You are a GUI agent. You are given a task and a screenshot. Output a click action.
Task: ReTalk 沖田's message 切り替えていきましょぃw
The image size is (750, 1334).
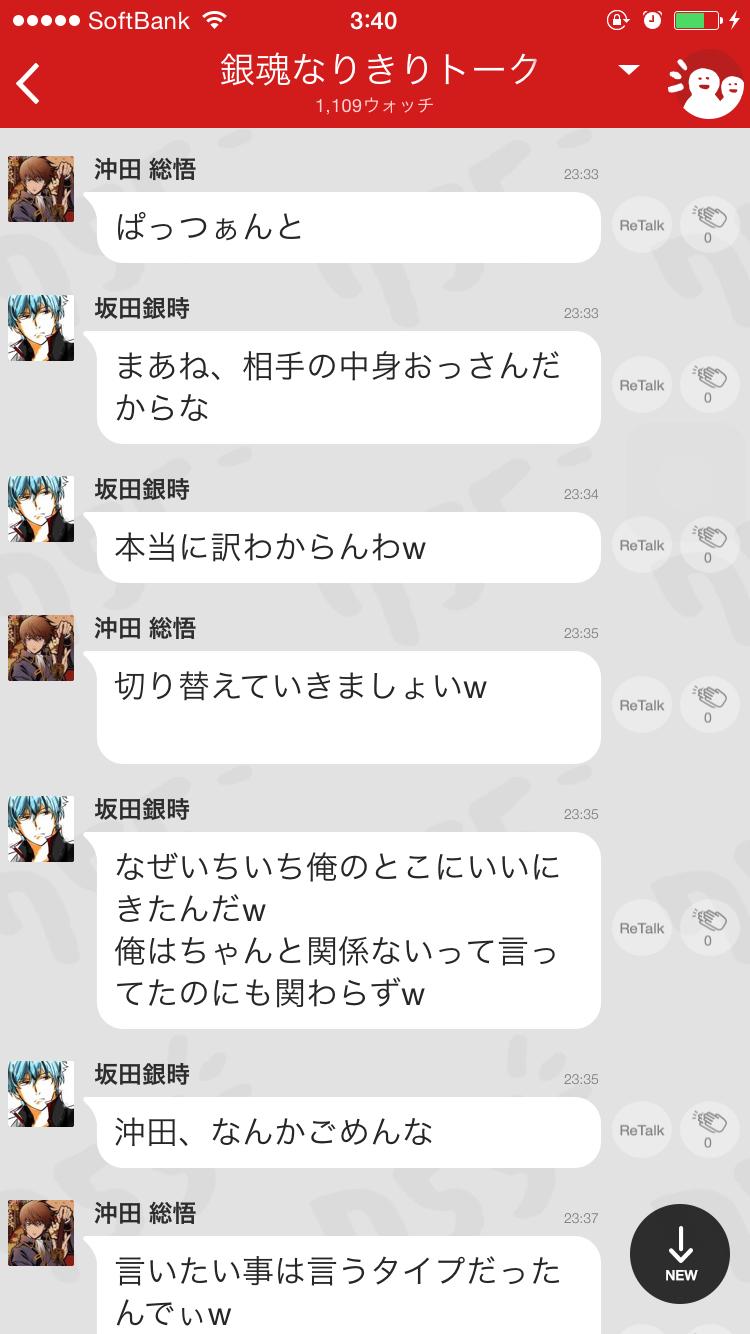coord(640,705)
